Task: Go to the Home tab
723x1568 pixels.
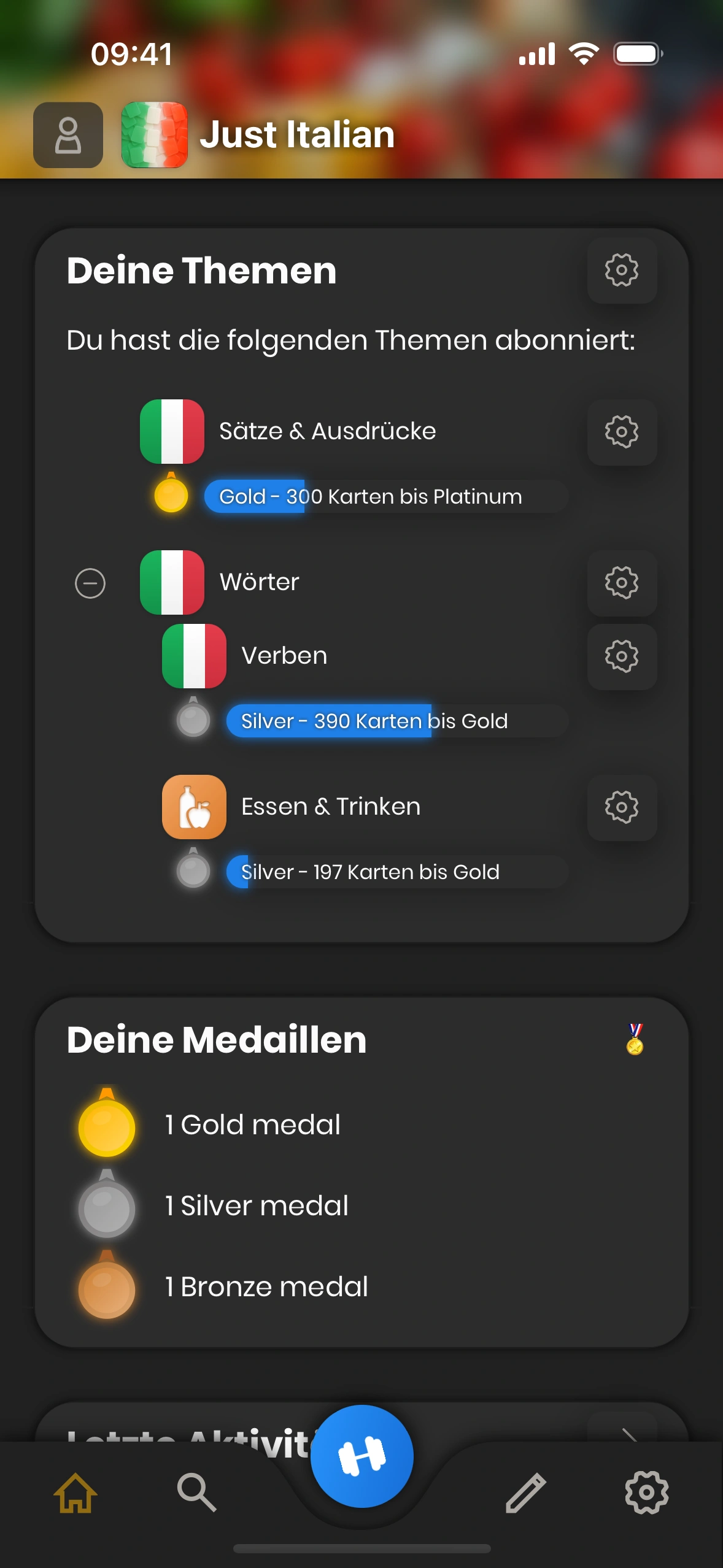Action: (75, 1493)
